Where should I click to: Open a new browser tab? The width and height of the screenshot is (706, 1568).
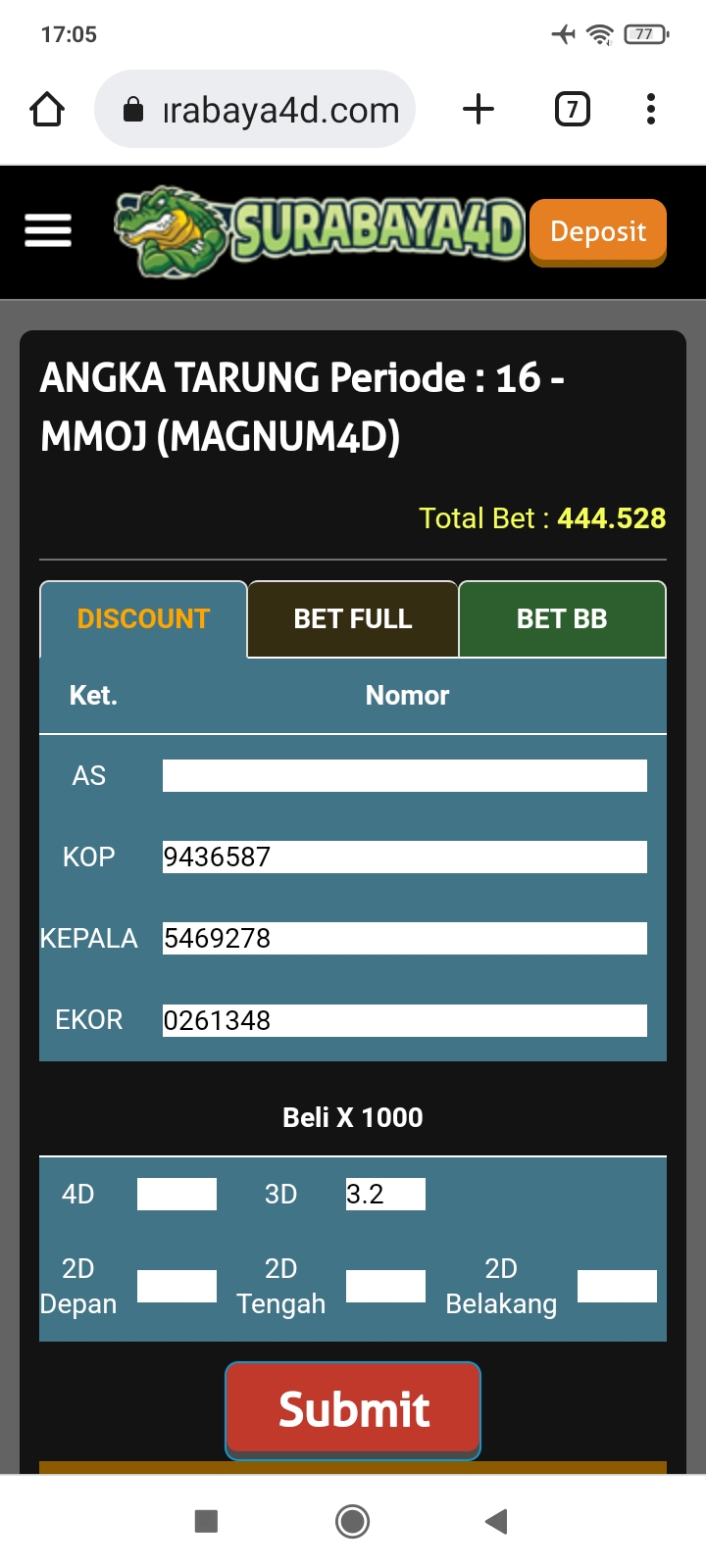point(478,109)
